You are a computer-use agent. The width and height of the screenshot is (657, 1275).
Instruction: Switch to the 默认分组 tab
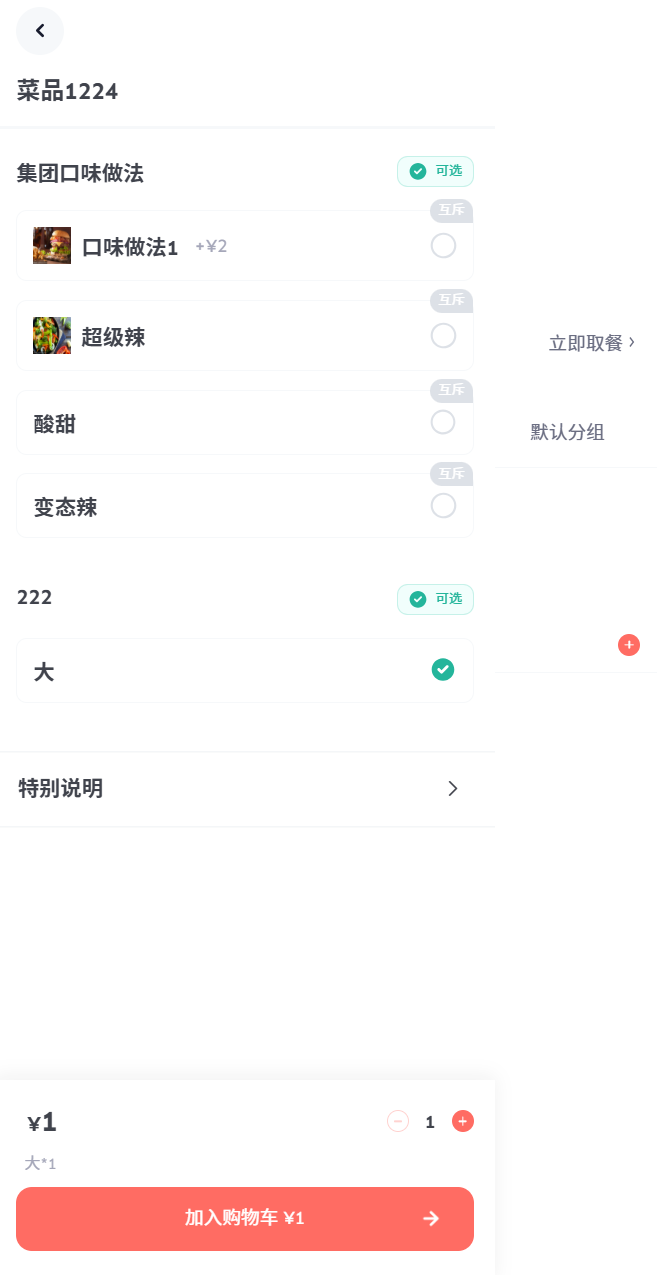[567, 432]
